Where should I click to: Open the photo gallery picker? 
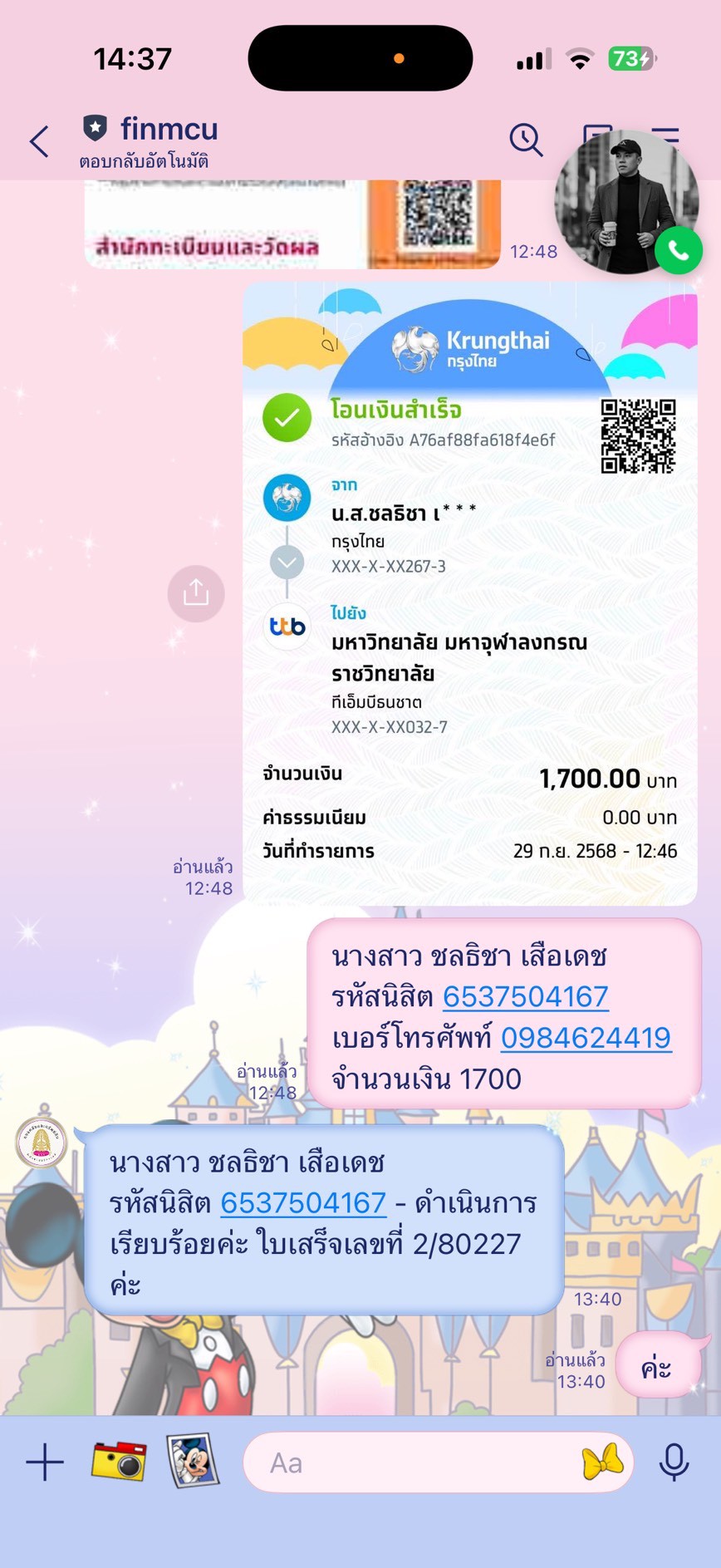point(193,1461)
